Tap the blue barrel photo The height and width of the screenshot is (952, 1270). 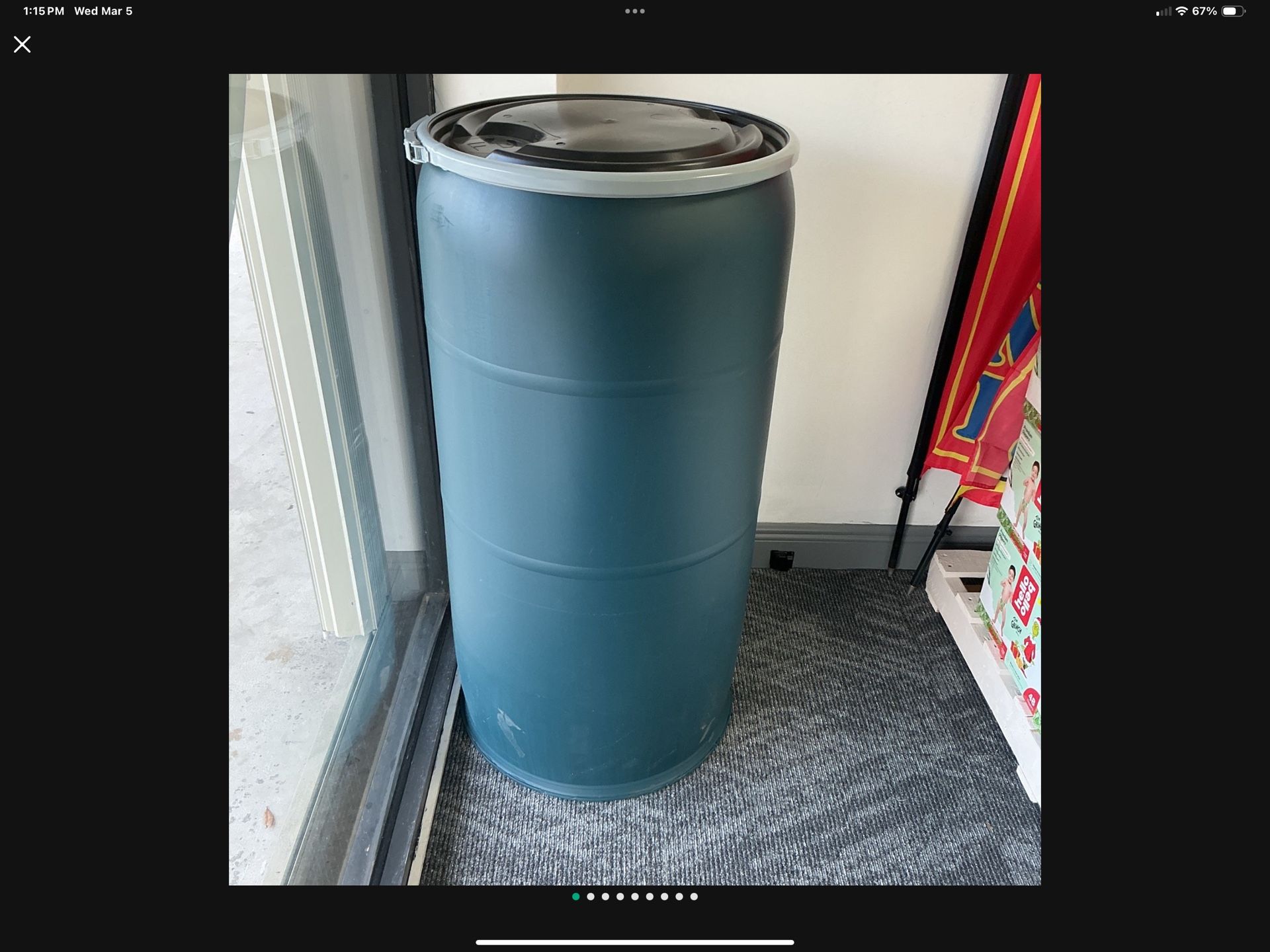(635, 479)
